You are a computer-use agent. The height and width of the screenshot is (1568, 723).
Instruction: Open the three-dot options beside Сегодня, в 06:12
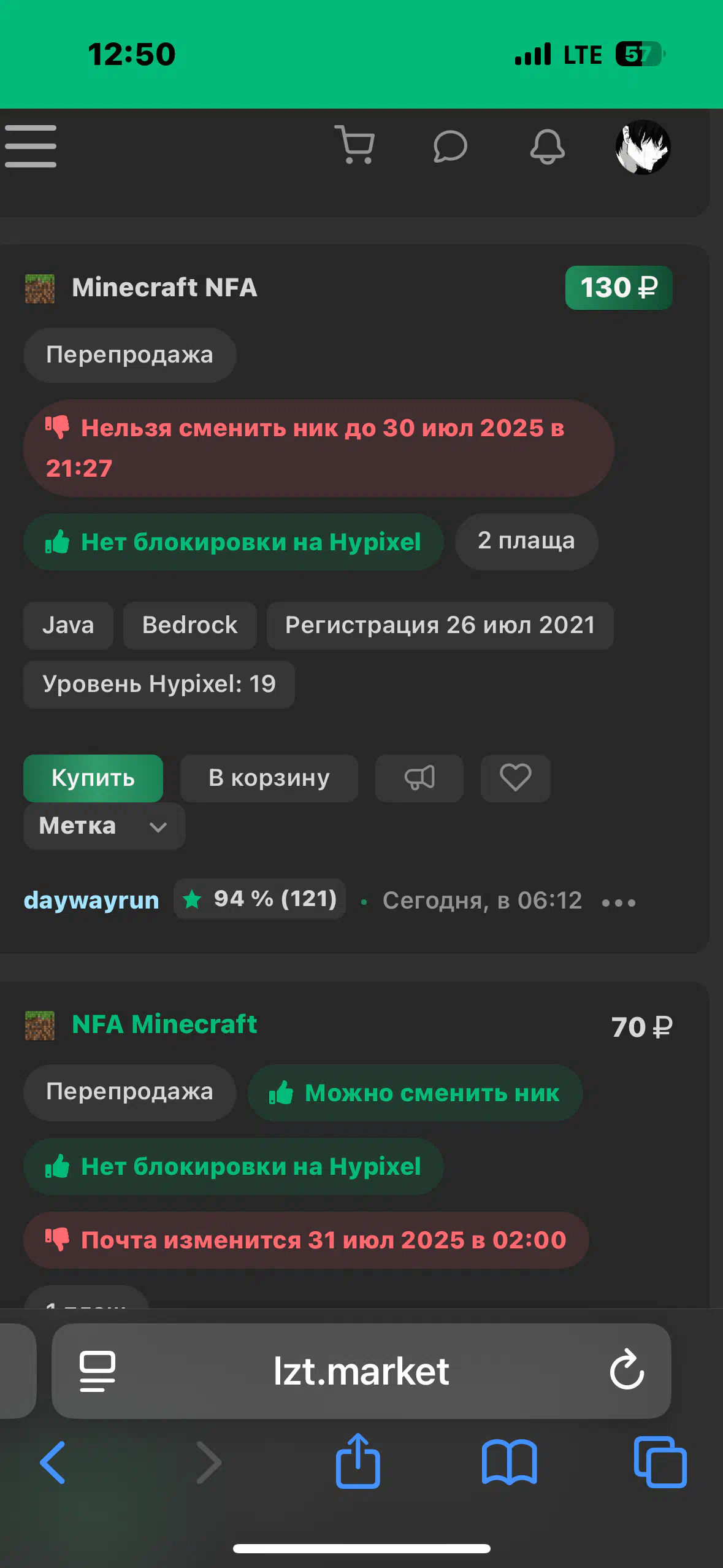click(x=619, y=902)
